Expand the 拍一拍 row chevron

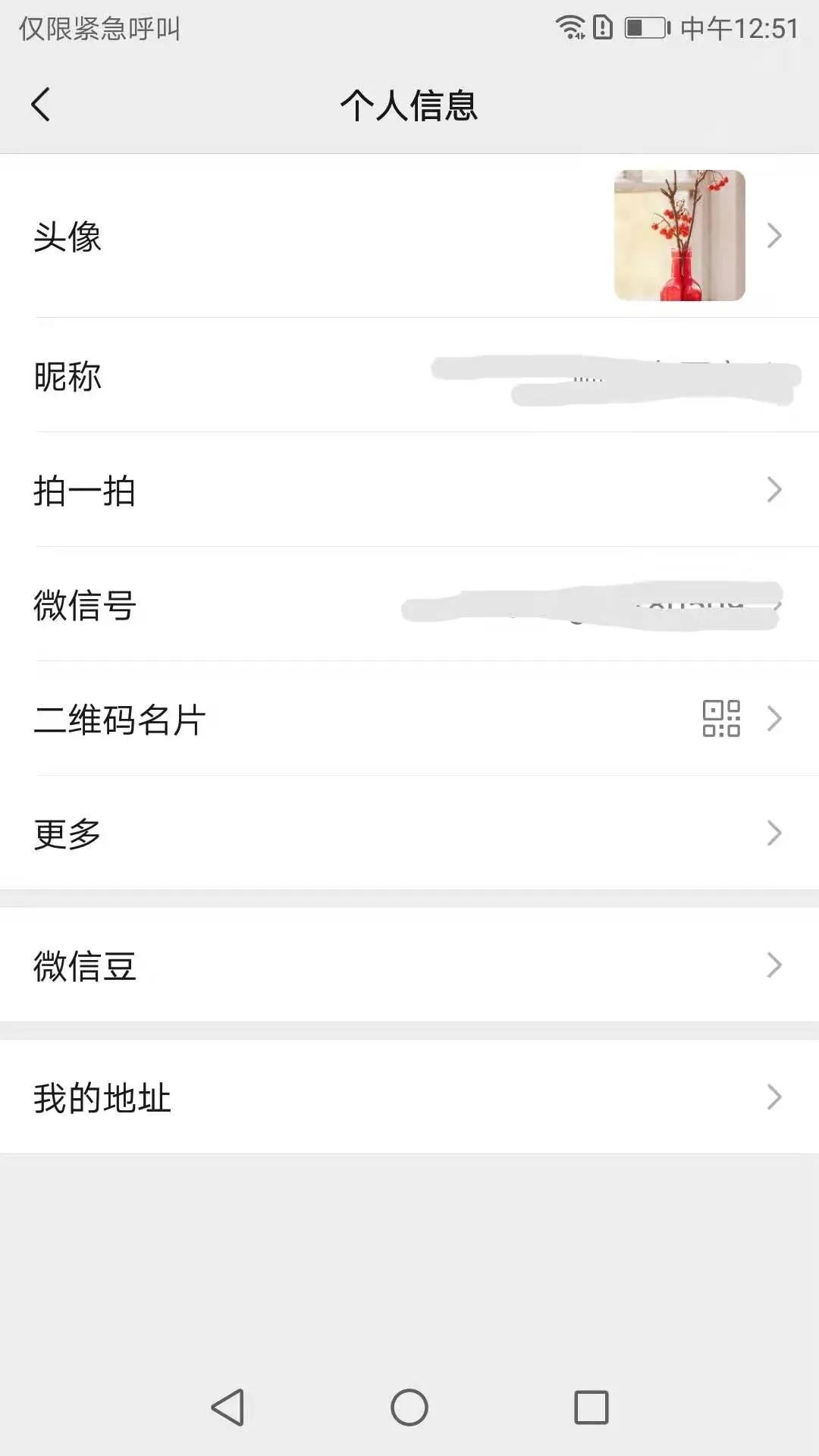pos(775,491)
